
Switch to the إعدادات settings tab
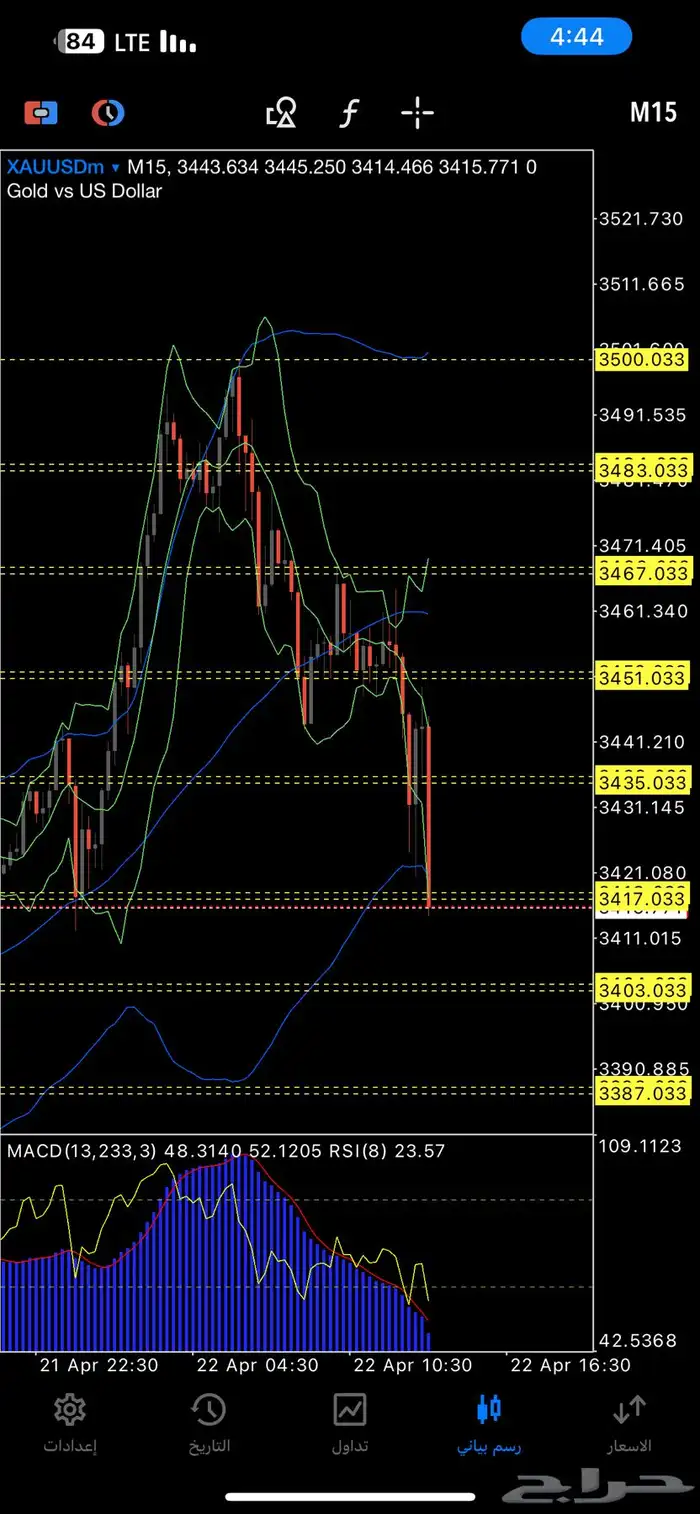69,1422
